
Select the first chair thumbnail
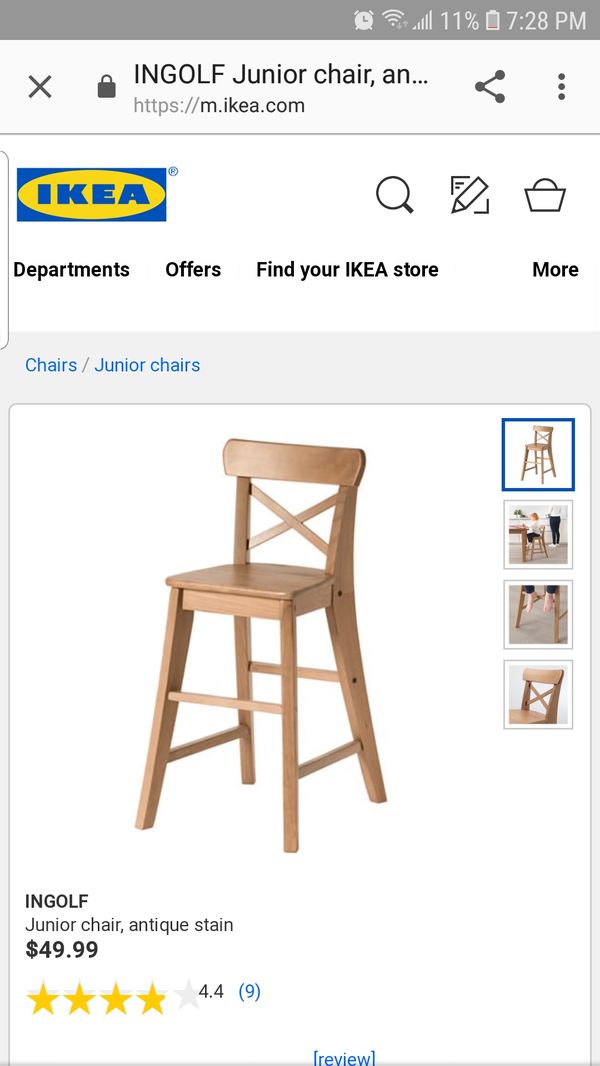click(x=538, y=455)
